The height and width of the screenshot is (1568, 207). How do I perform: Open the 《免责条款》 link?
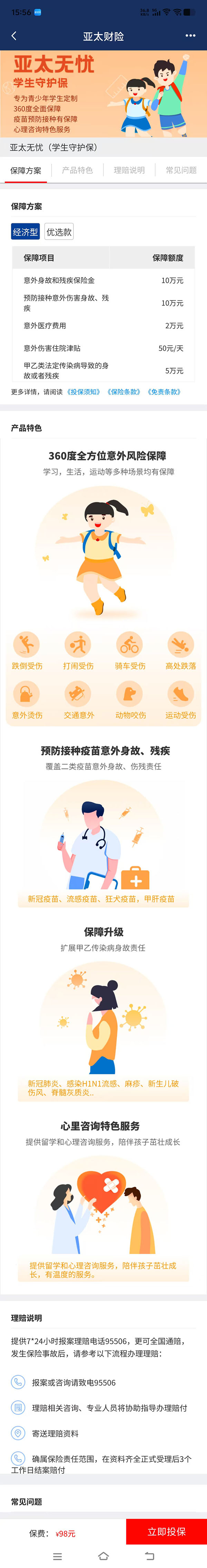pos(164,391)
